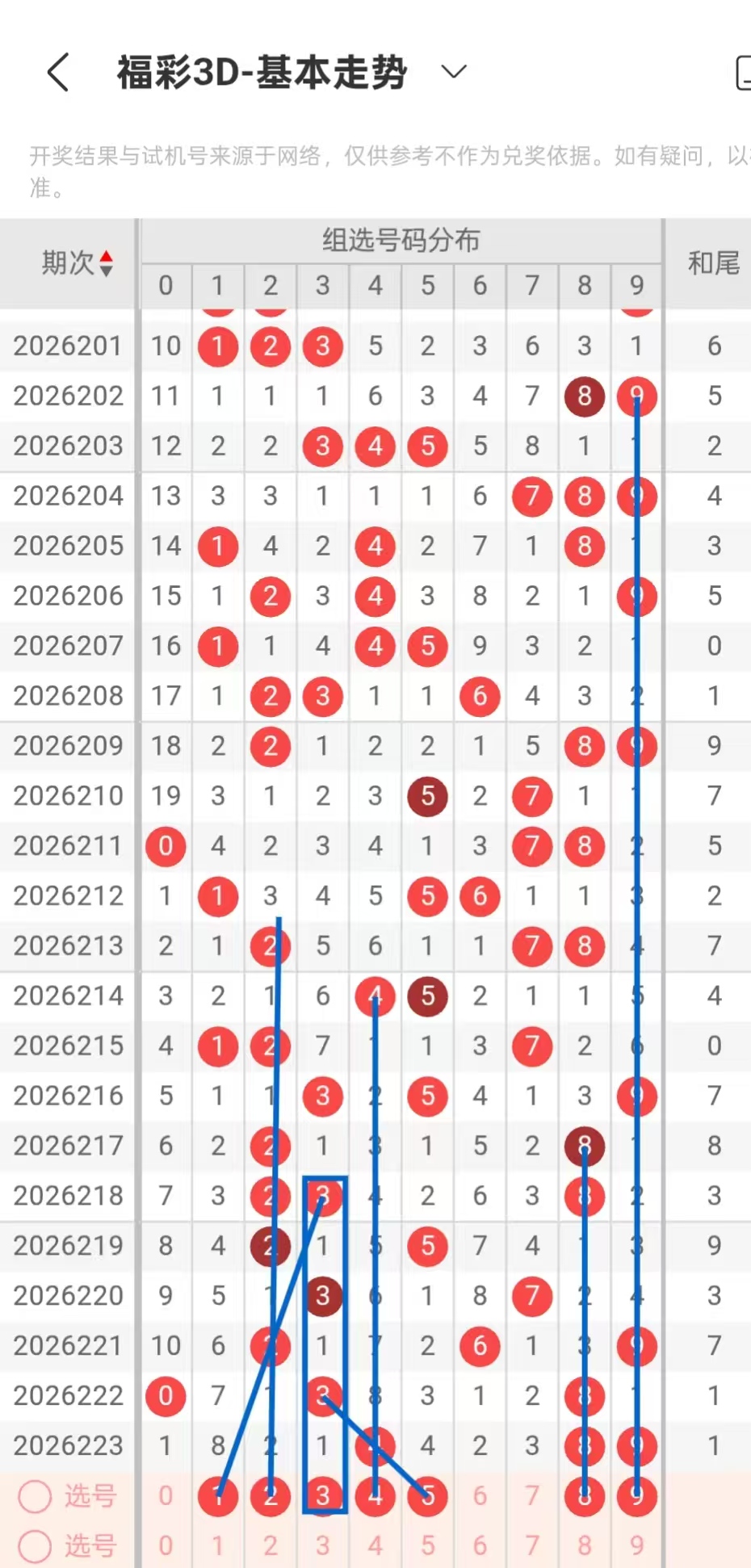Viewport: 751px width, 1568px height.
Task: Pick number 0 in the first 选号 row
Action: click(x=166, y=1496)
